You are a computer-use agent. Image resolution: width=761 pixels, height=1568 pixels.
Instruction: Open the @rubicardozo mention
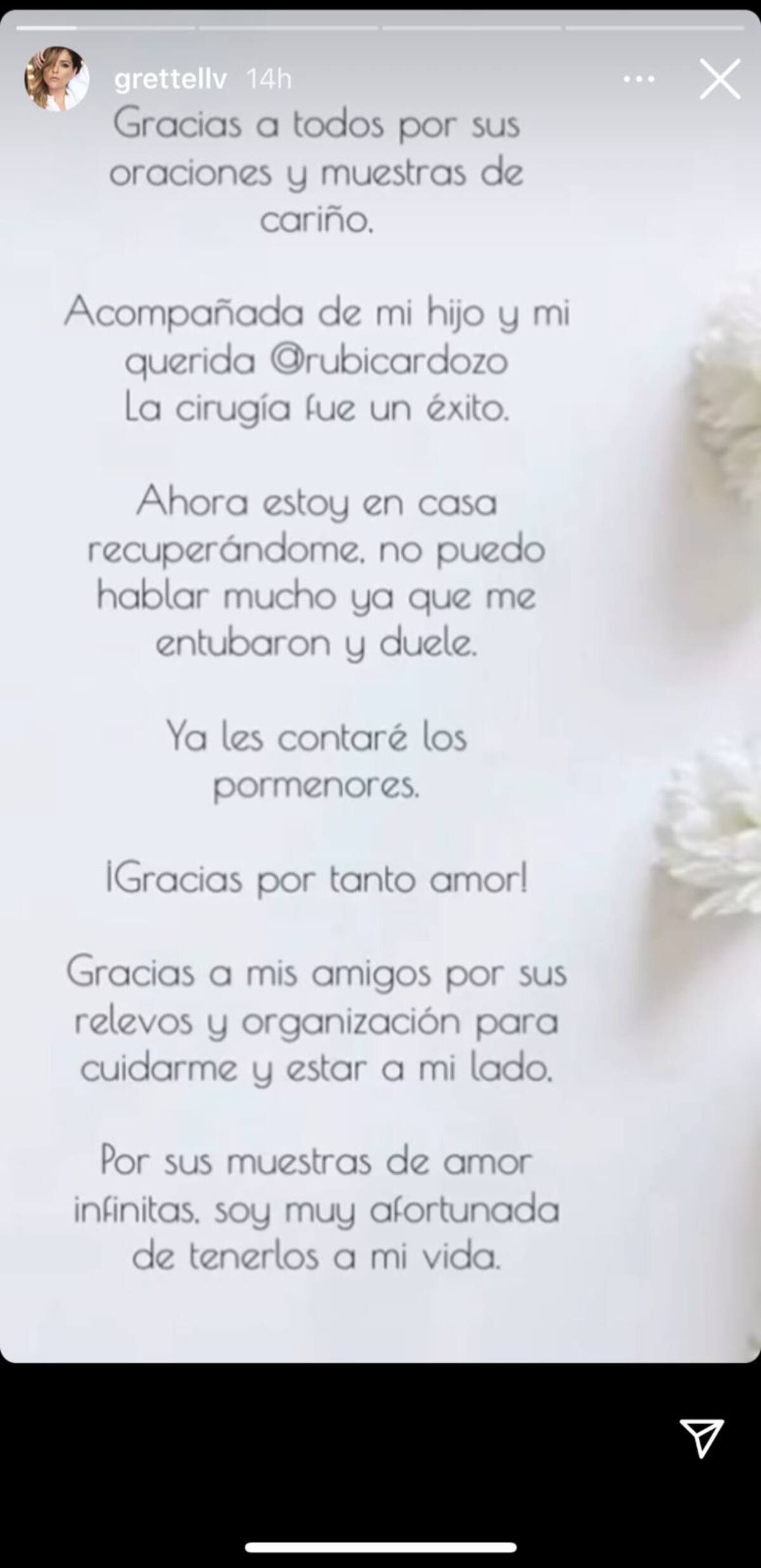point(389,361)
